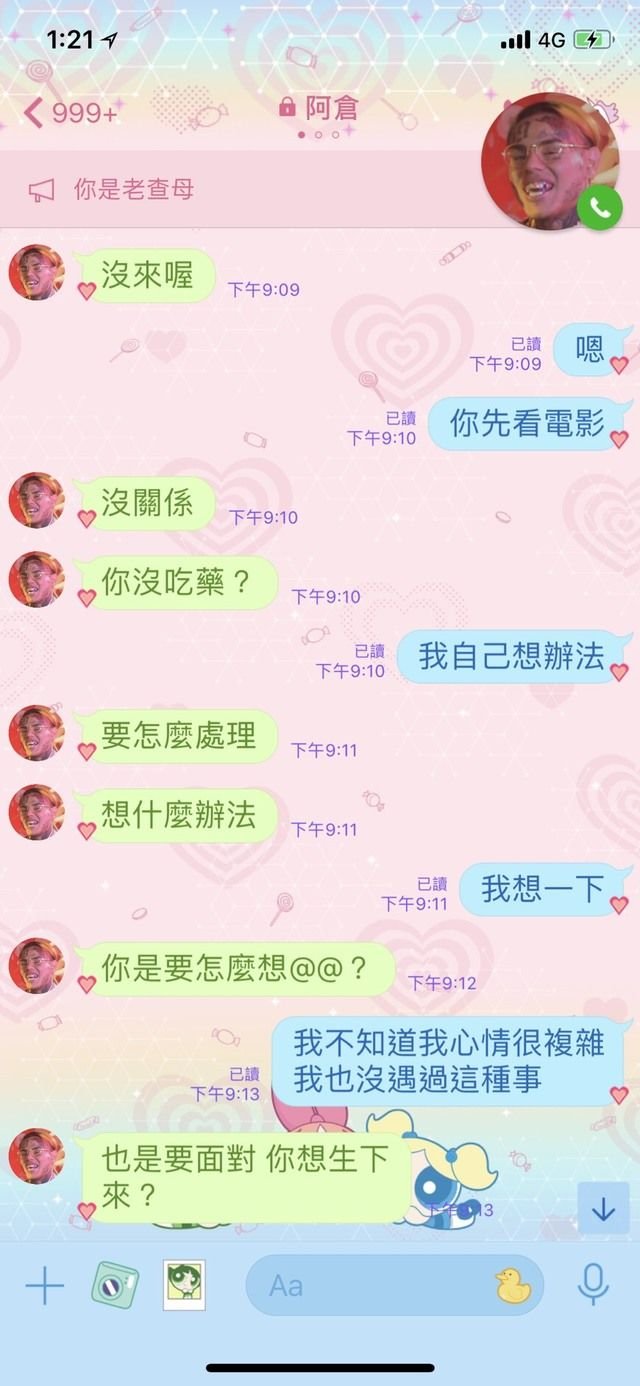
Task: Open sender avatar beside 沒來喔
Action: (36, 272)
